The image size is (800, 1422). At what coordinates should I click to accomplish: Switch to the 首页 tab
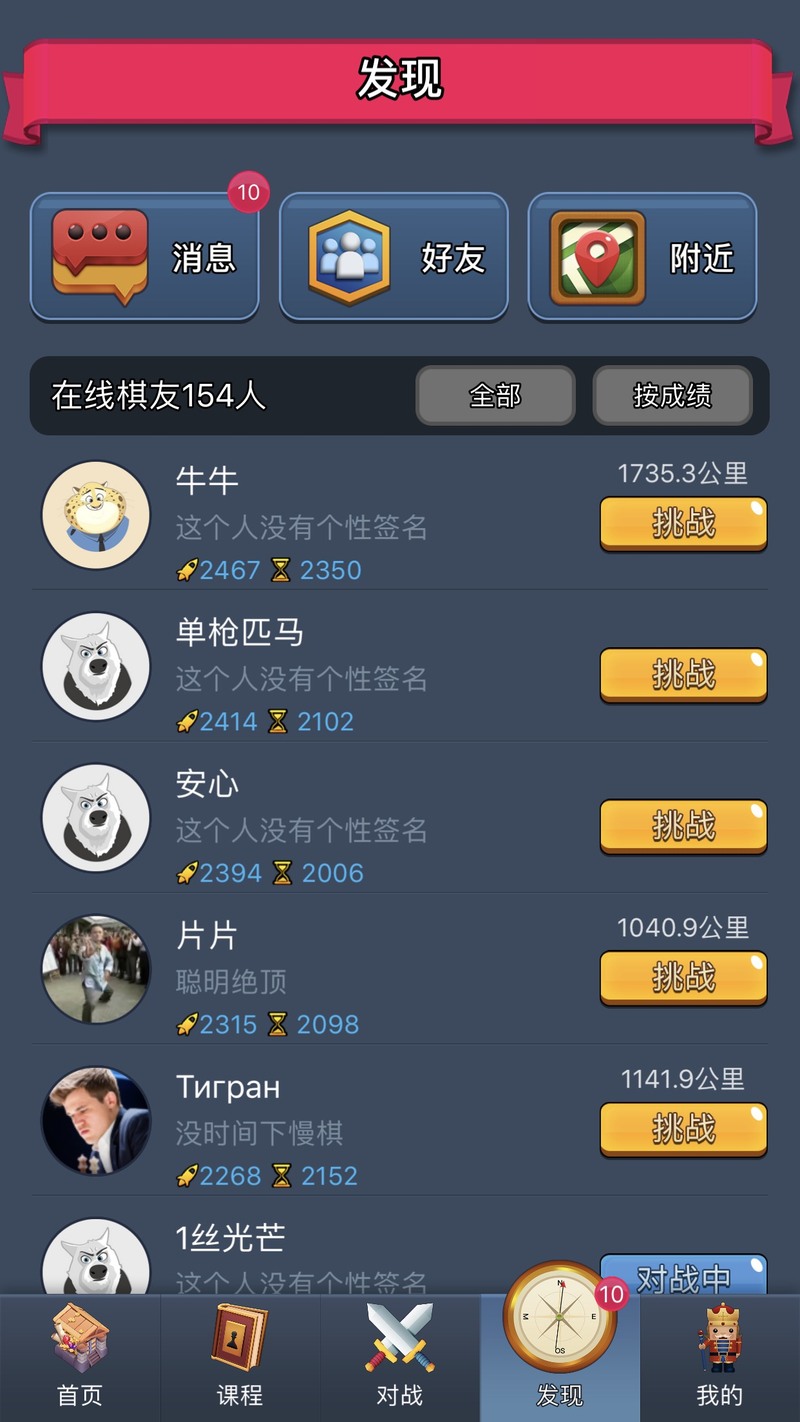coord(80,1358)
